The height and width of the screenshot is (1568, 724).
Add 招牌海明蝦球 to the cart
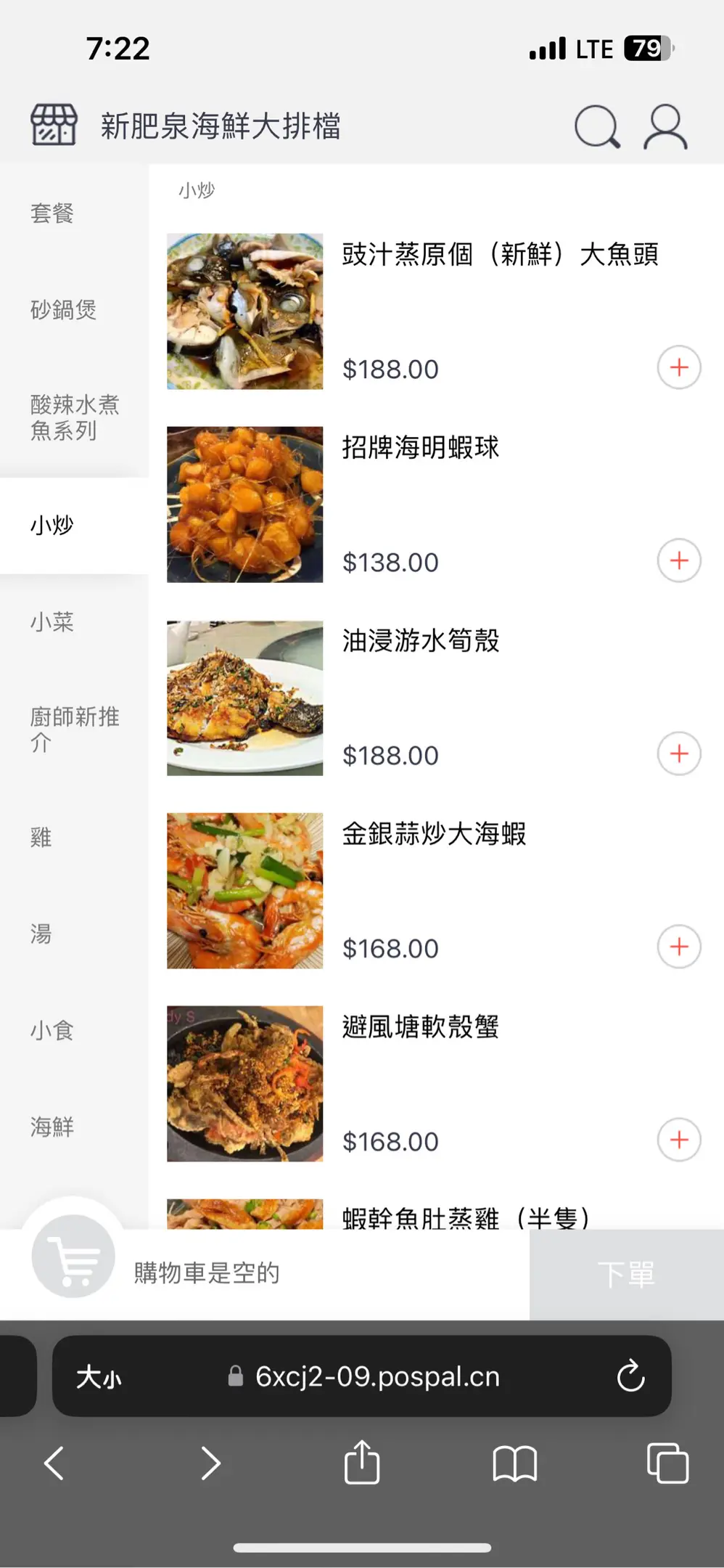[679, 560]
